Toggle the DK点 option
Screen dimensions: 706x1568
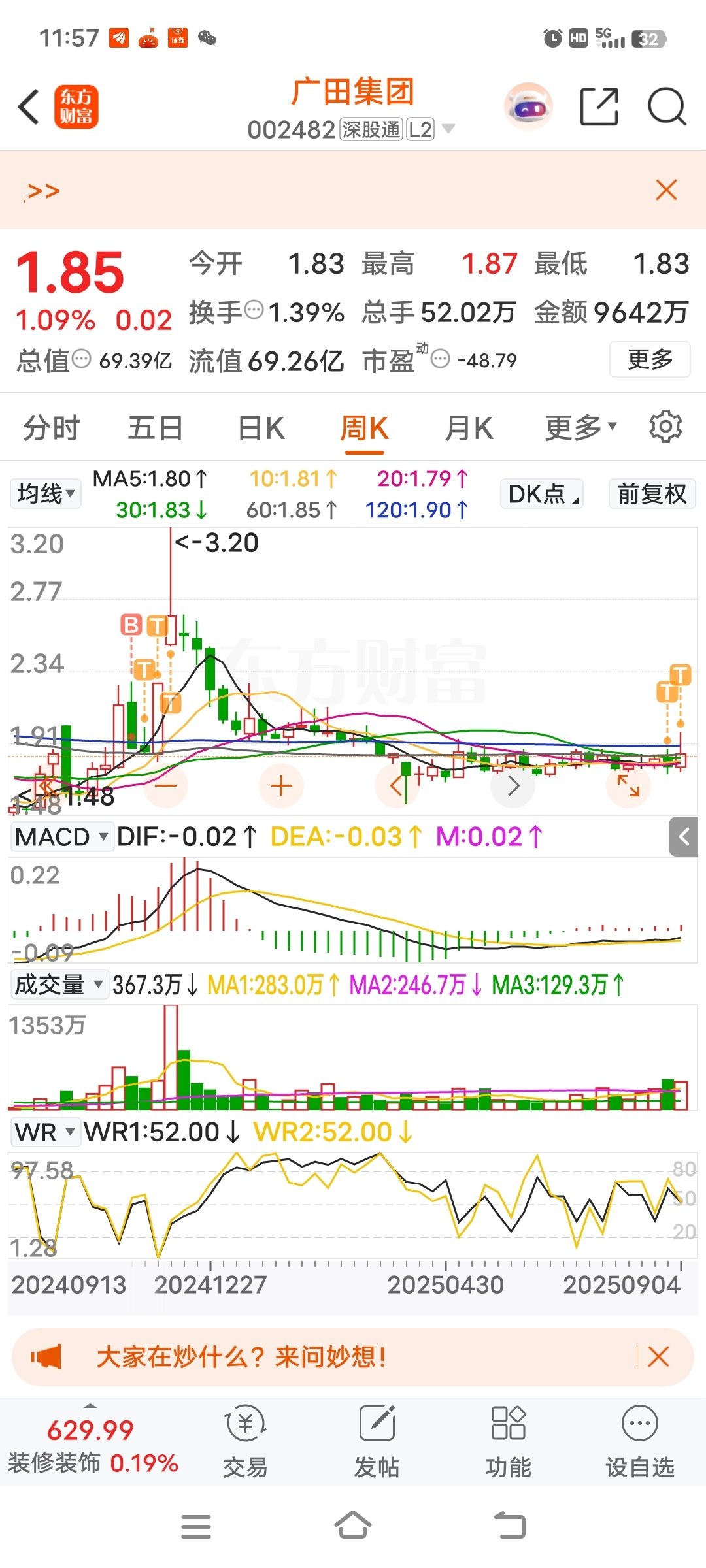(x=542, y=494)
